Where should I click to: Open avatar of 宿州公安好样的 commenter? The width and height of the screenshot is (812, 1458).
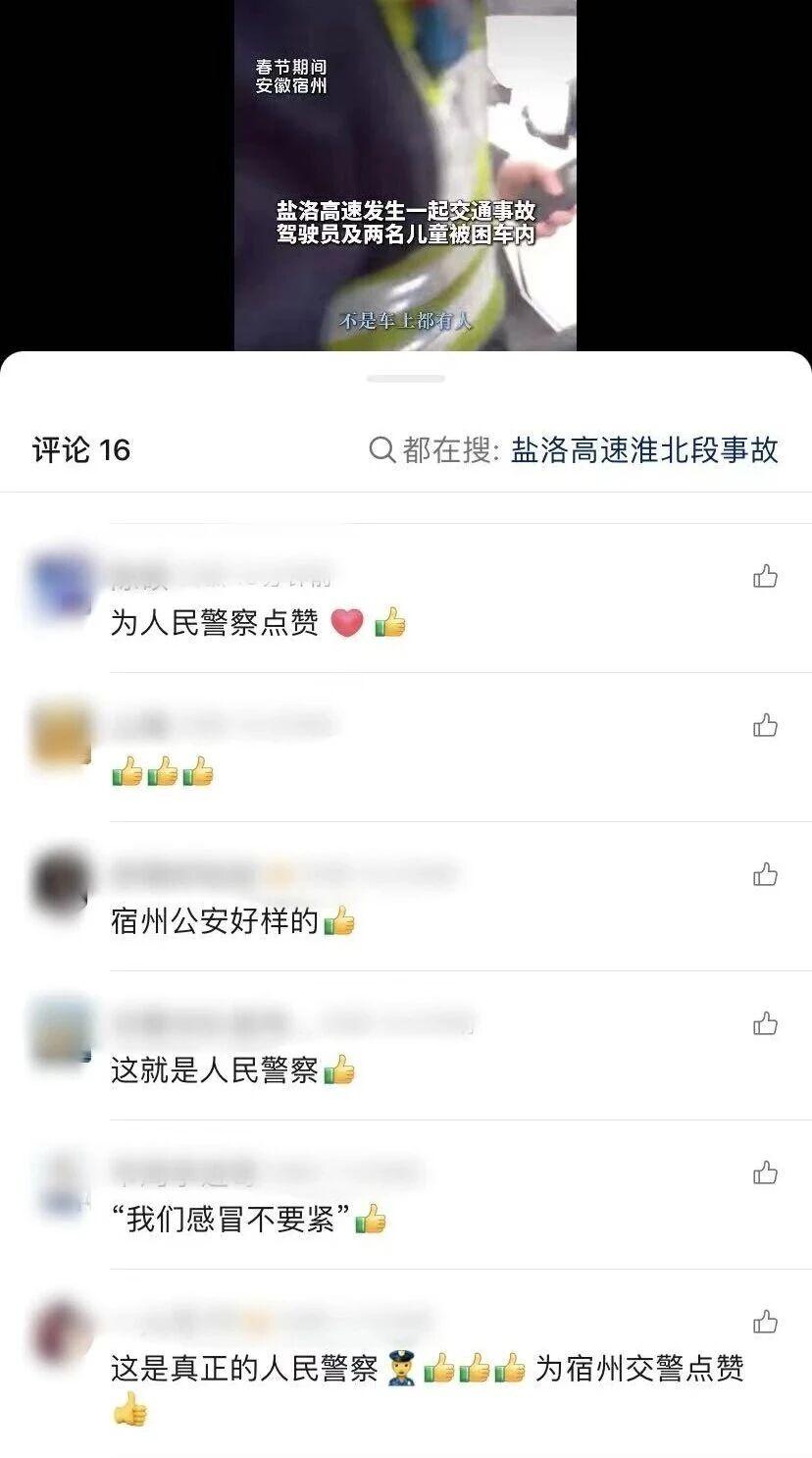click(61, 880)
